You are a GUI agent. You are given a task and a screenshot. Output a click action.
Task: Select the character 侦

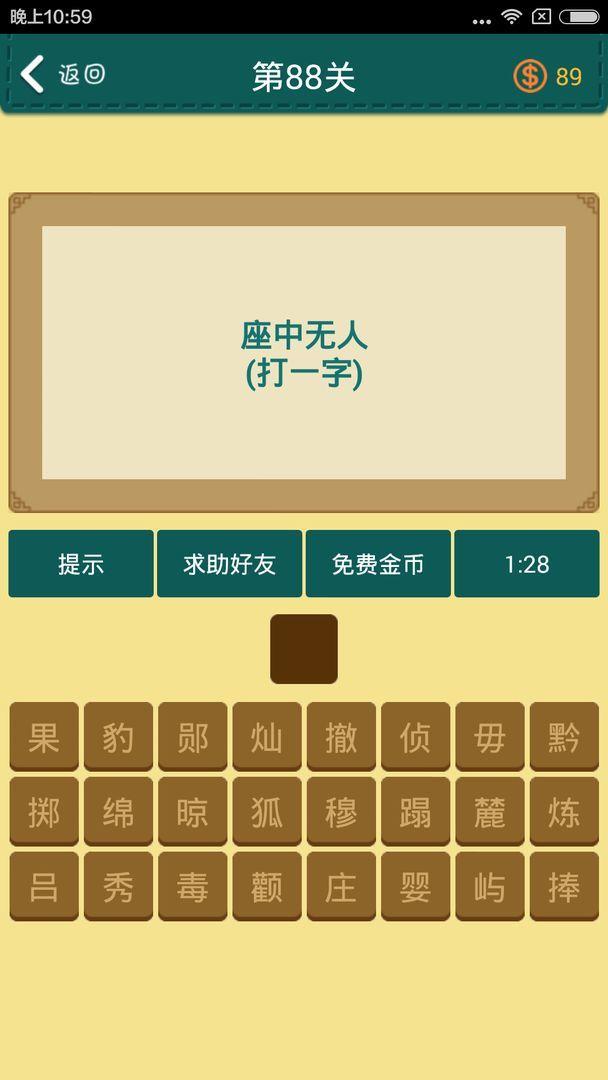click(415, 738)
